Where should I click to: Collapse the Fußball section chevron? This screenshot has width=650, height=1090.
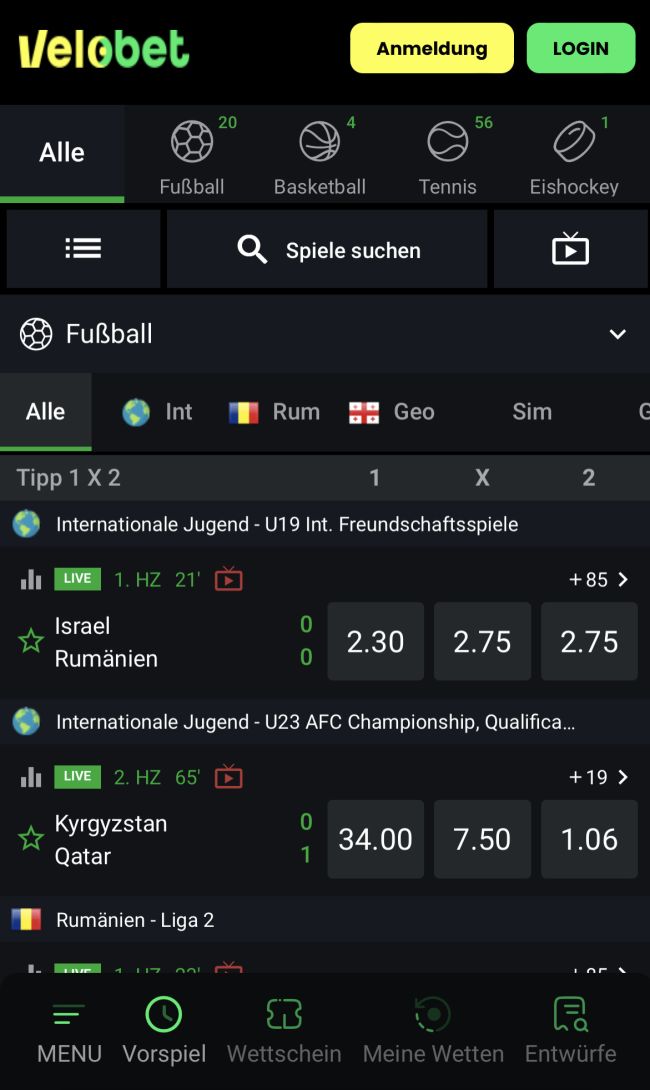[x=618, y=334]
